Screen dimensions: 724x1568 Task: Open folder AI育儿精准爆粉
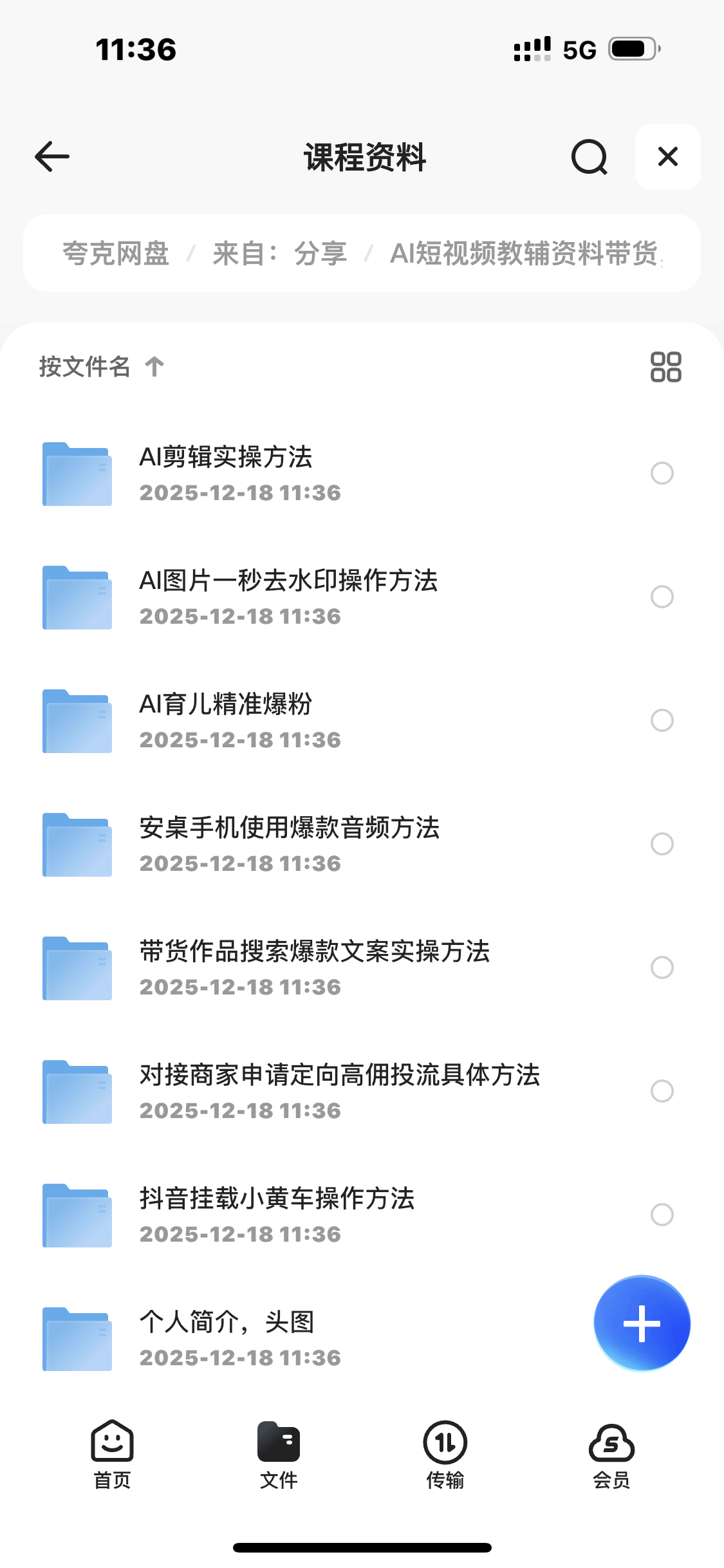click(x=225, y=720)
